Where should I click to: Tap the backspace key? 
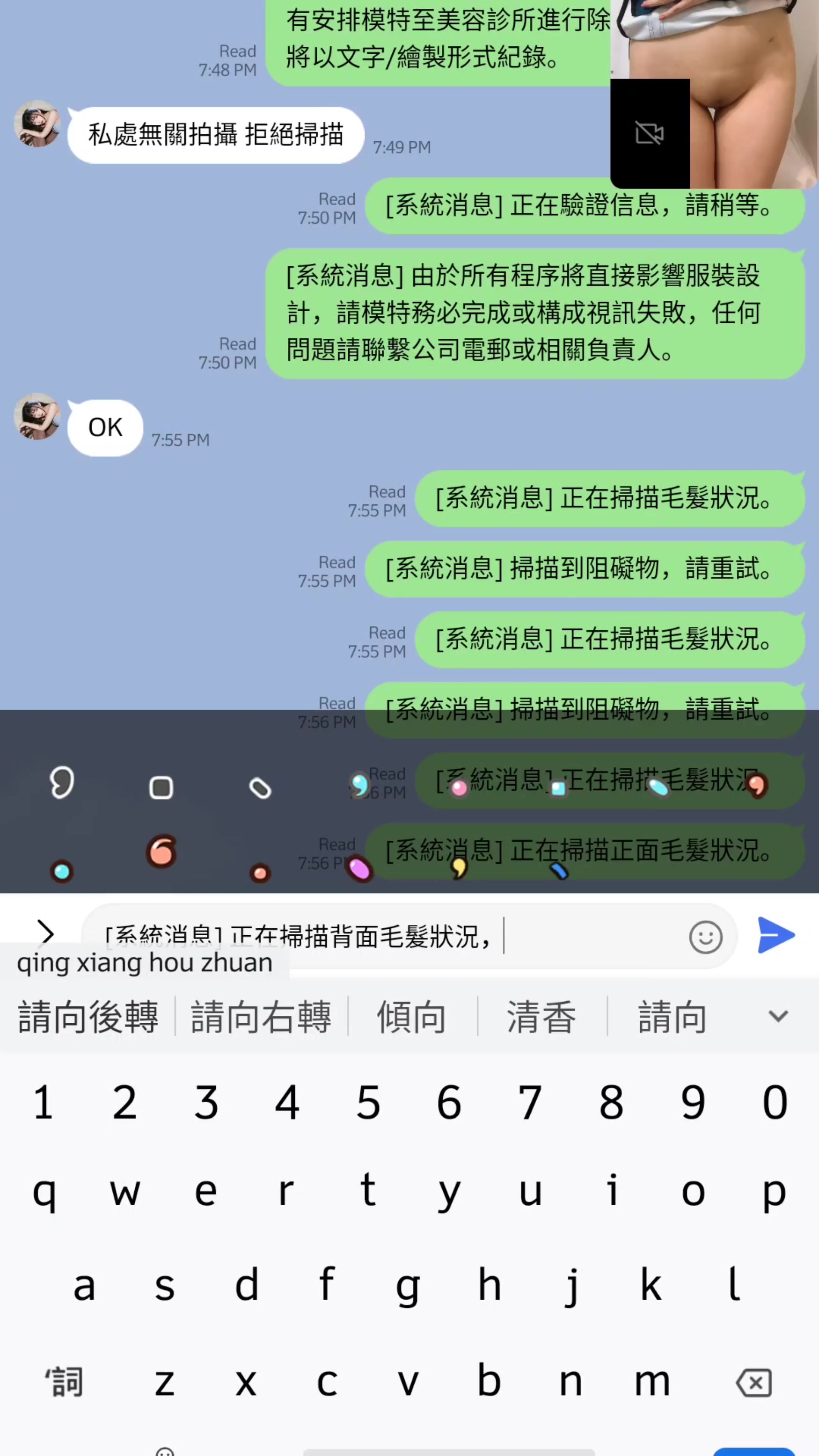[753, 1383]
